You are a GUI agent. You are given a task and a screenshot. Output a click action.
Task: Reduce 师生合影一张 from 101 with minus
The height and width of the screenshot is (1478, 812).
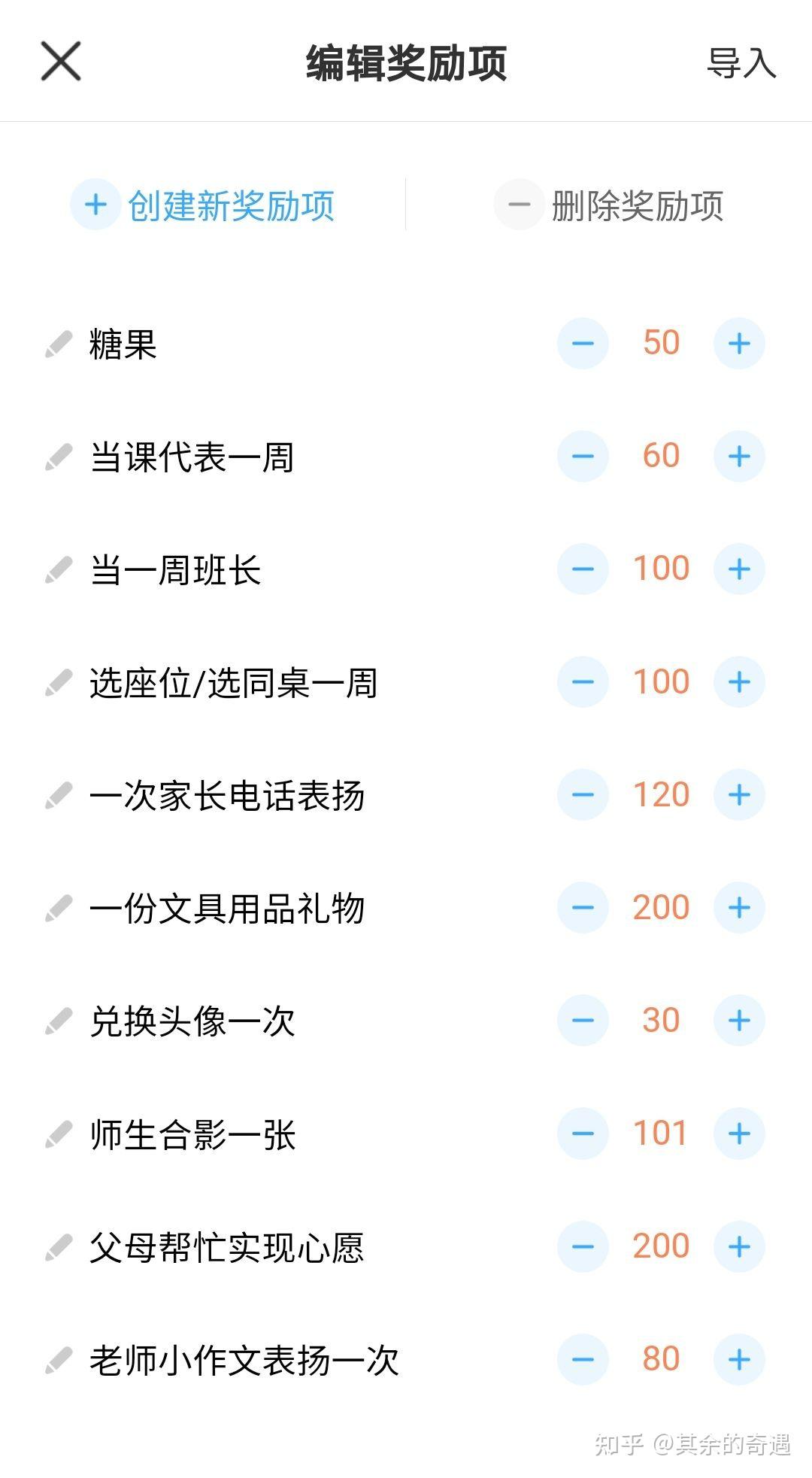(x=583, y=1134)
